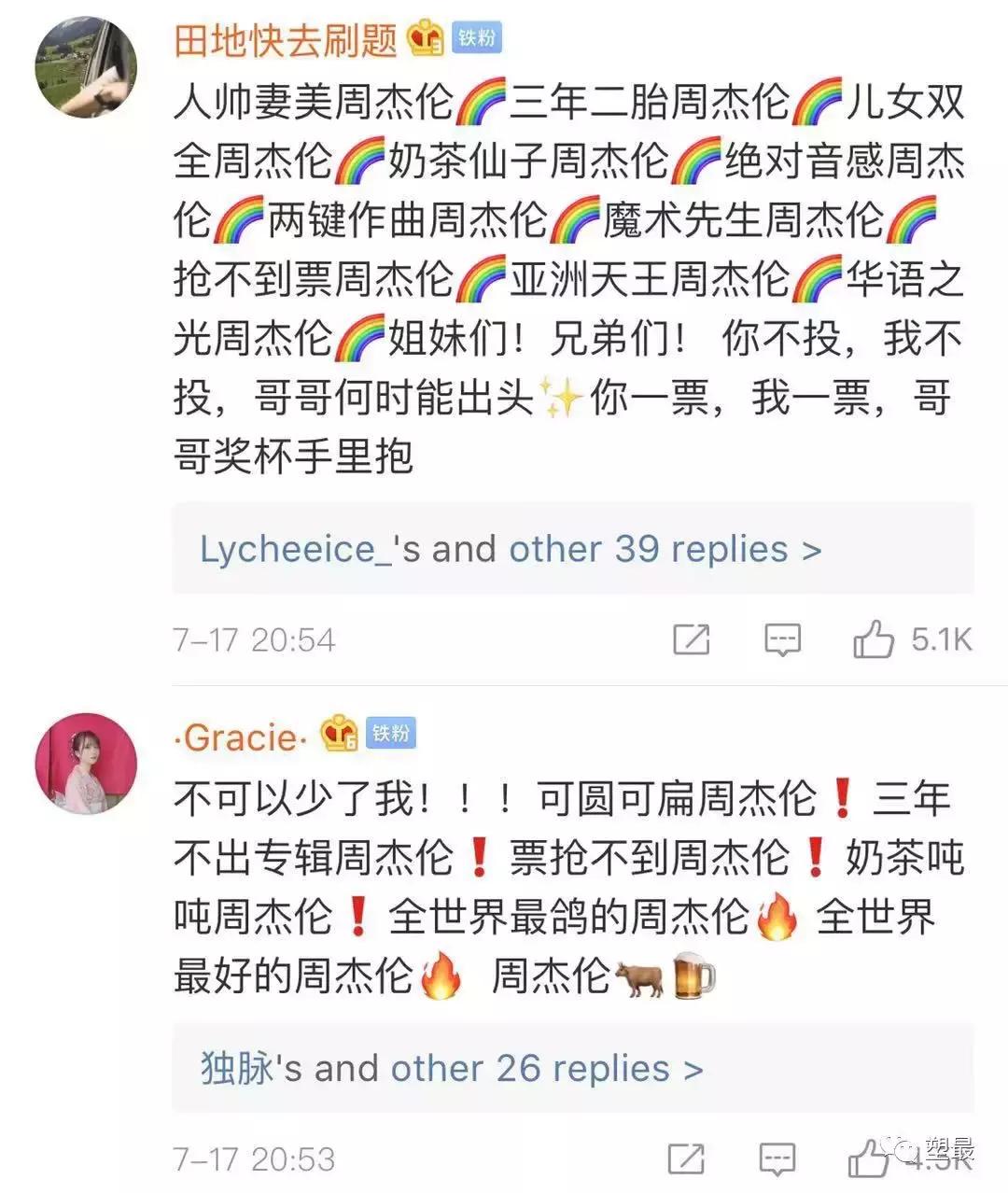This screenshot has width=1008, height=1193.
Task: Tap the thumbs-up icon showing 5.1K
Action: (x=875, y=638)
